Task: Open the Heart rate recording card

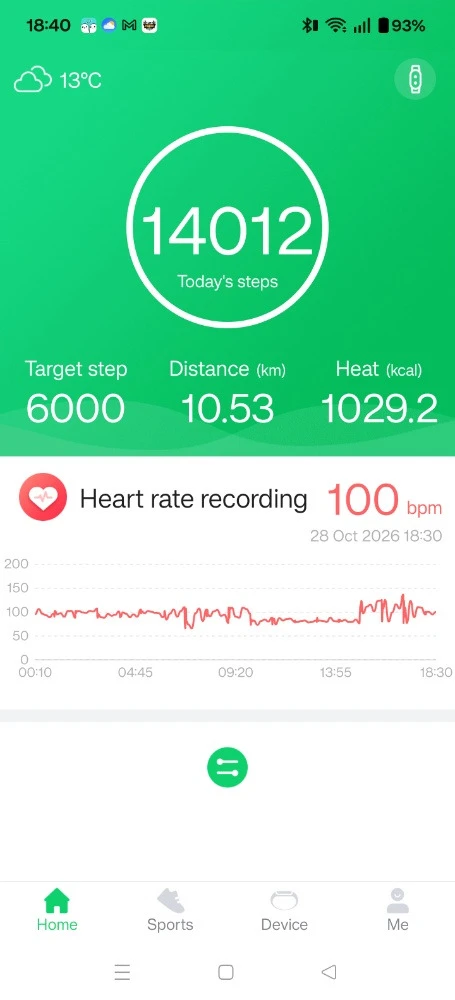Action: (227, 580)
